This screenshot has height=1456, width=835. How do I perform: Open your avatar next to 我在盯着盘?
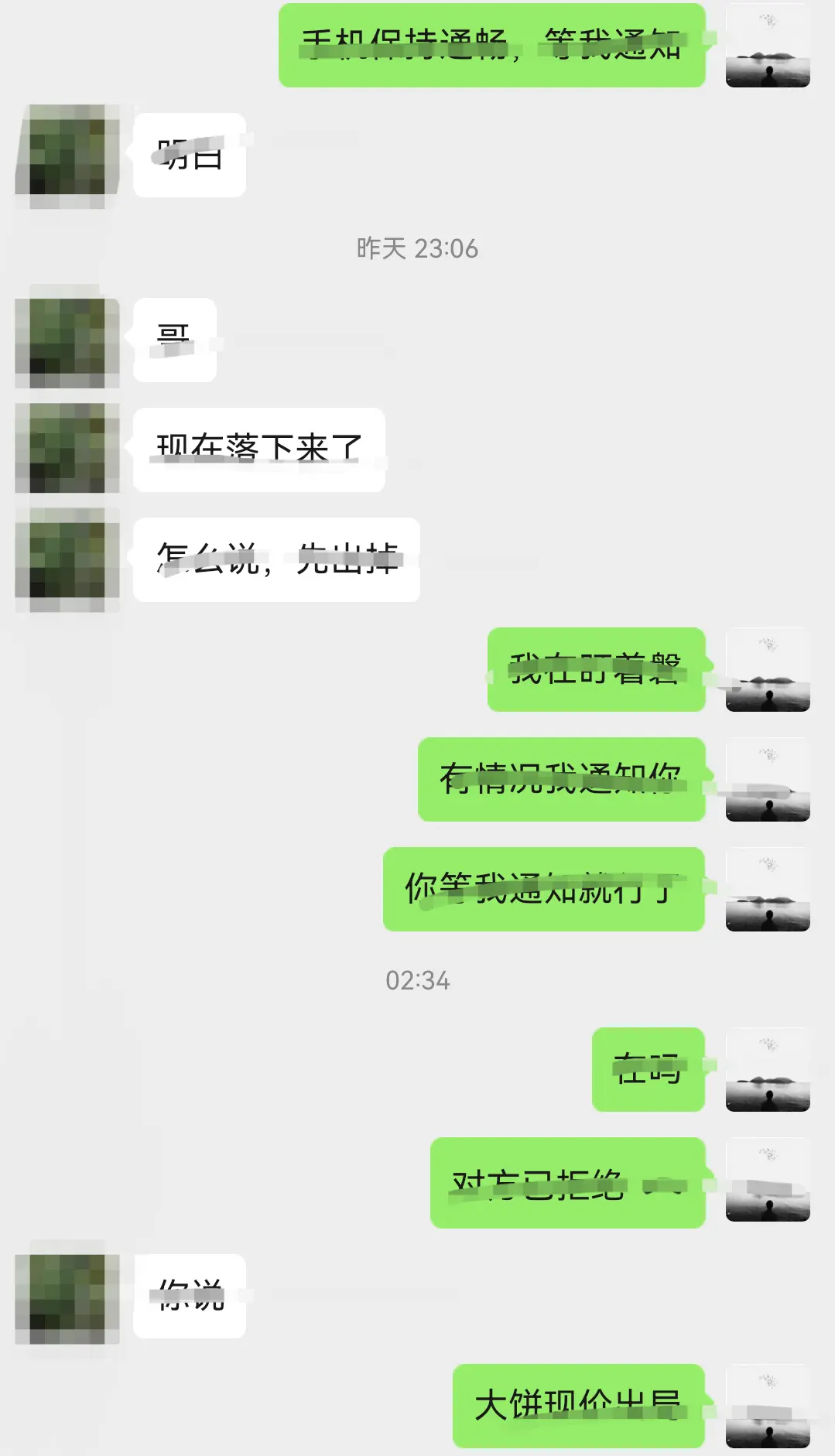(x=767, y=670)
